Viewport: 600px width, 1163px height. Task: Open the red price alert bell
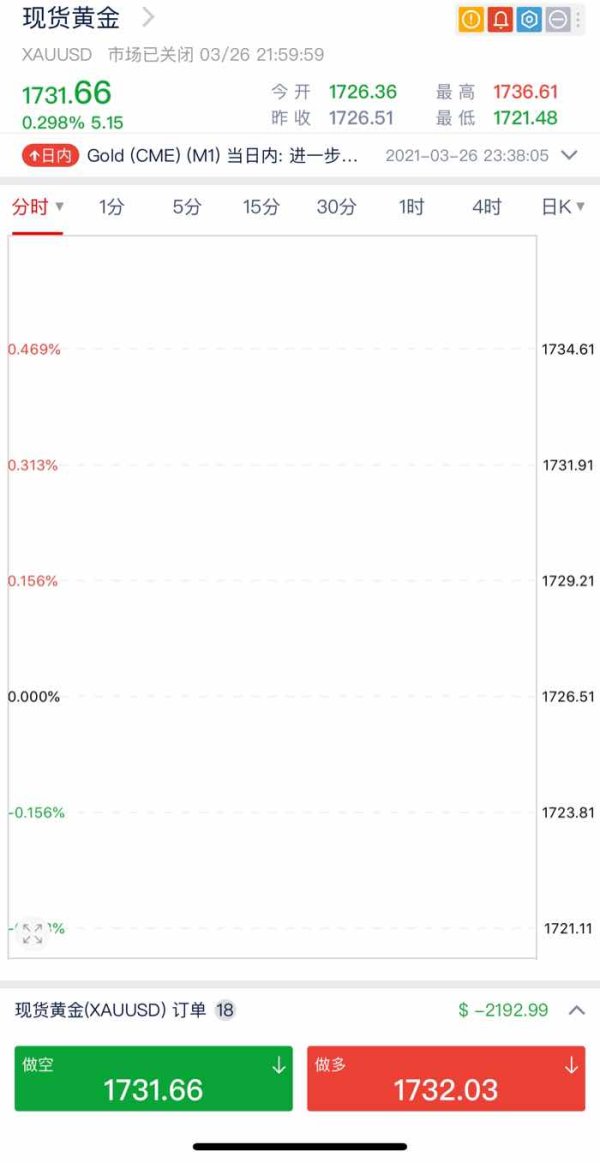click(501, 19)
